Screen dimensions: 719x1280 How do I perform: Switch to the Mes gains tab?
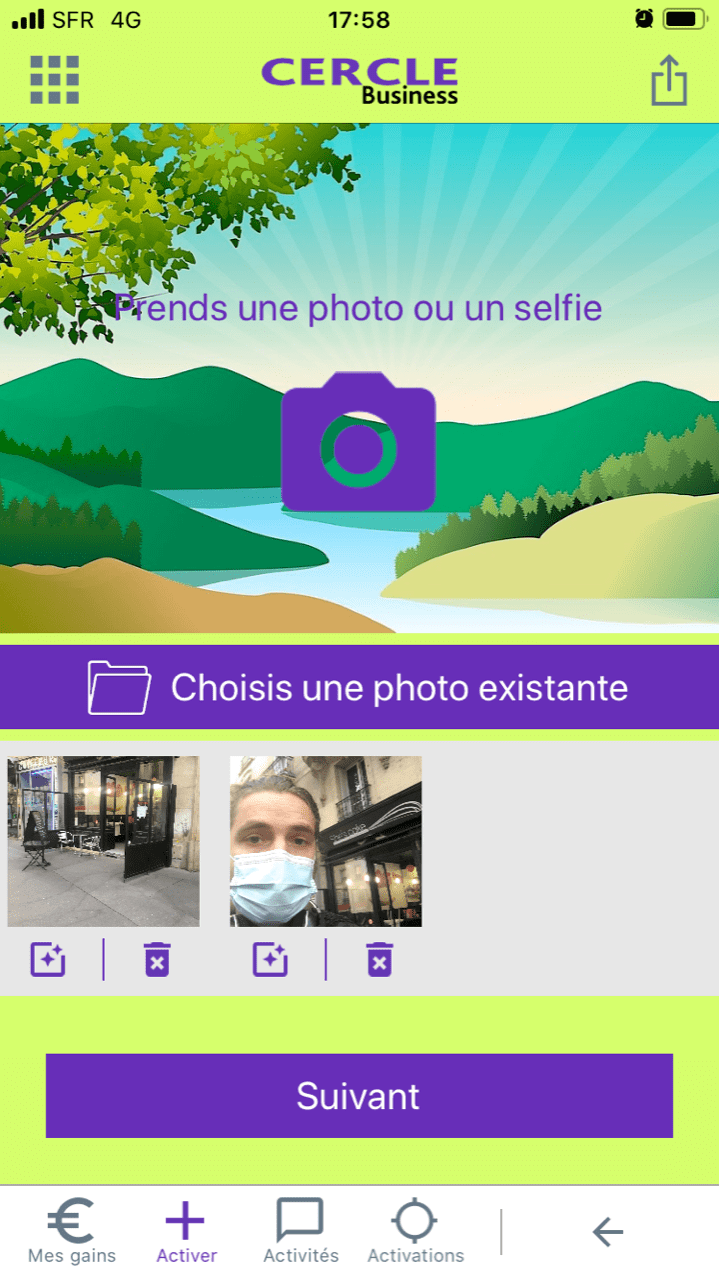(x=72, y=1232)
